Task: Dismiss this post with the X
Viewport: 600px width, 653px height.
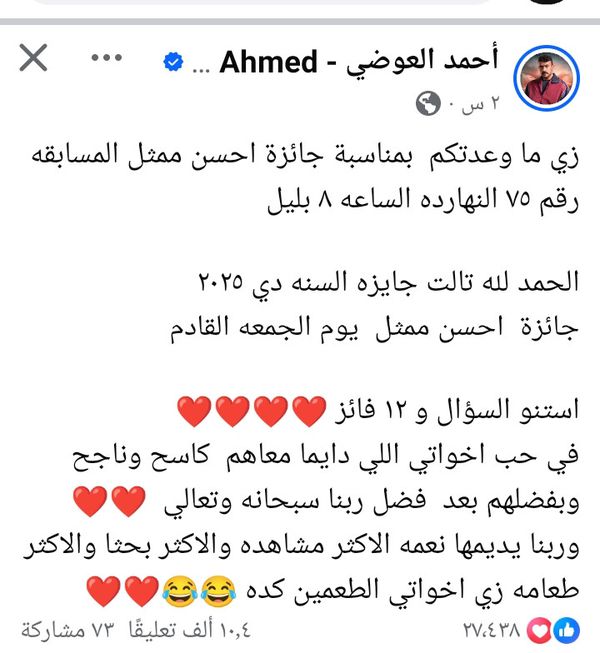Action: [33, 61]
